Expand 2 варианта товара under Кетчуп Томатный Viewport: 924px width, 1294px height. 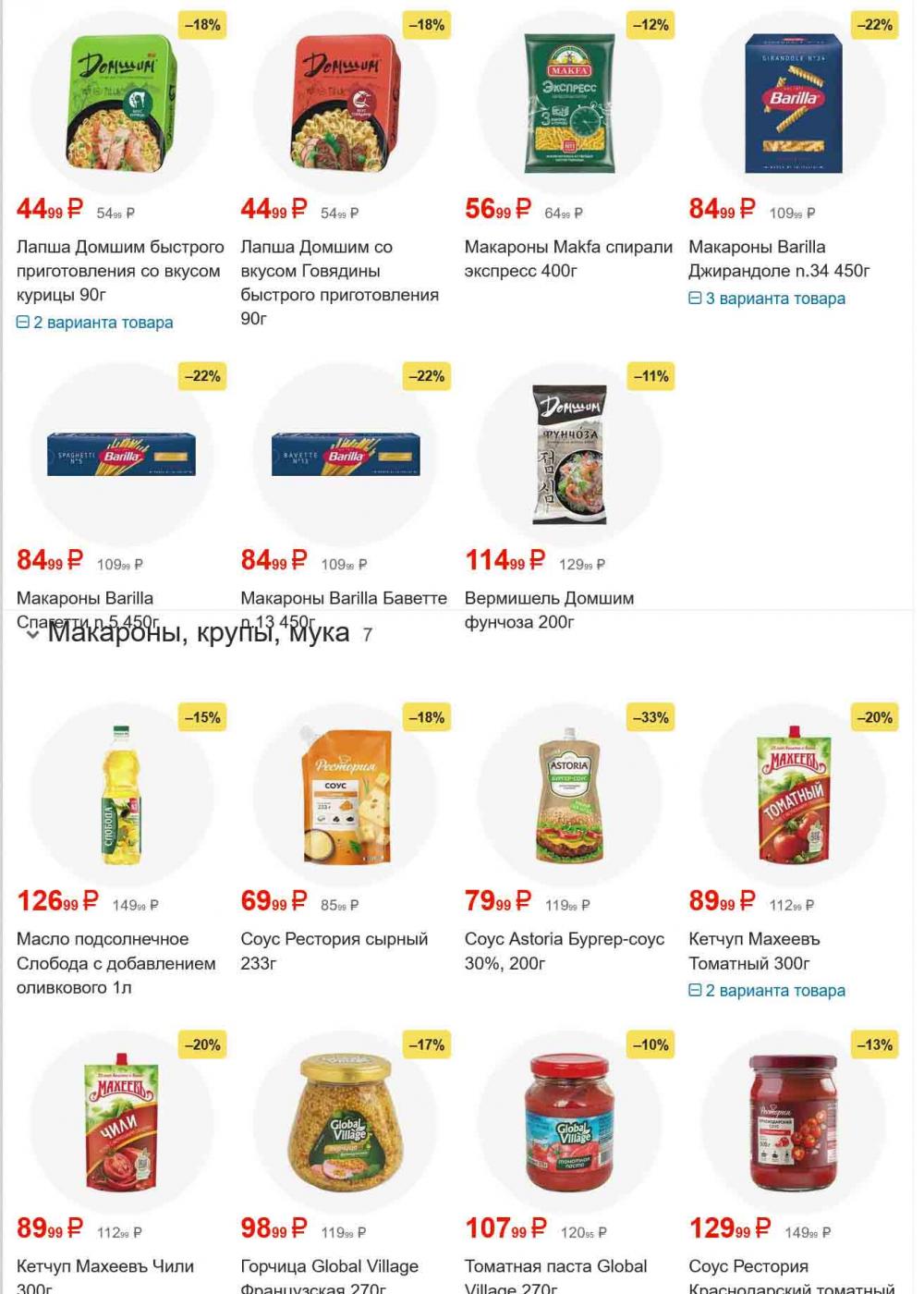point(767,991)
